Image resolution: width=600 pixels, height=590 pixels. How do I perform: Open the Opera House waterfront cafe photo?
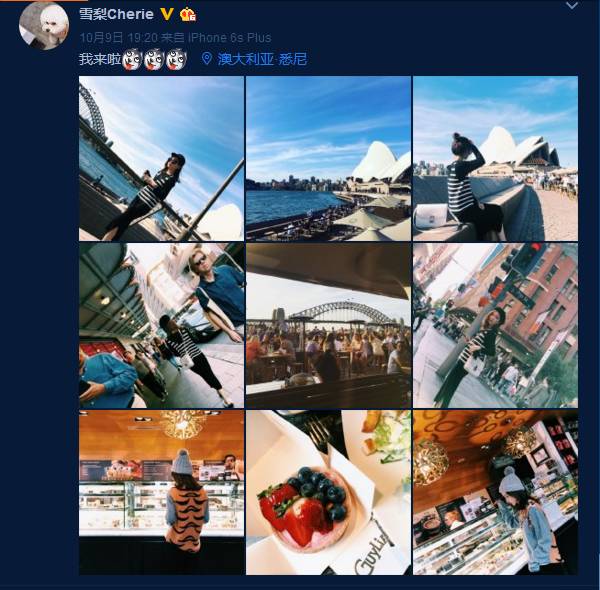tap(328, 158)
